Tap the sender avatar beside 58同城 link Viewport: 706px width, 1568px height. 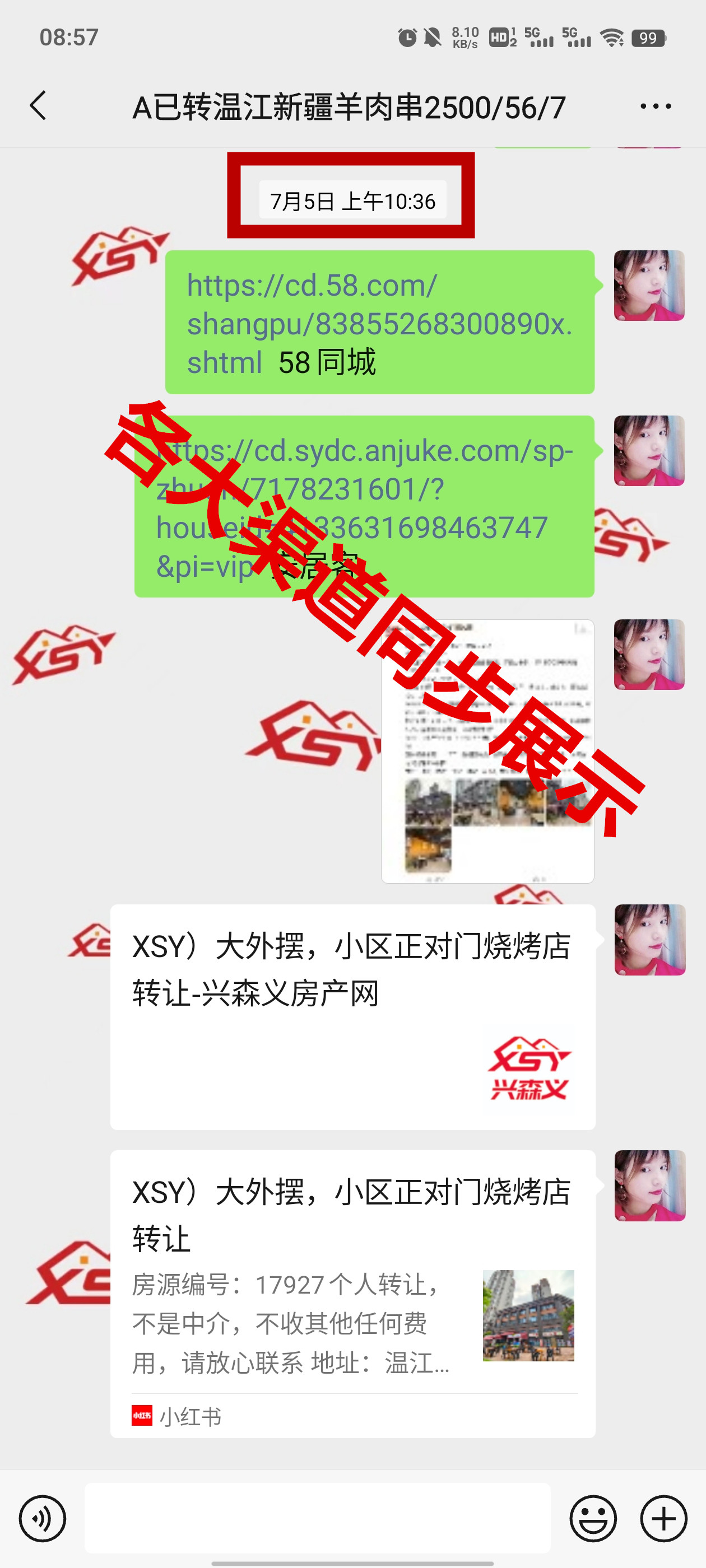[x=649, y=286]
